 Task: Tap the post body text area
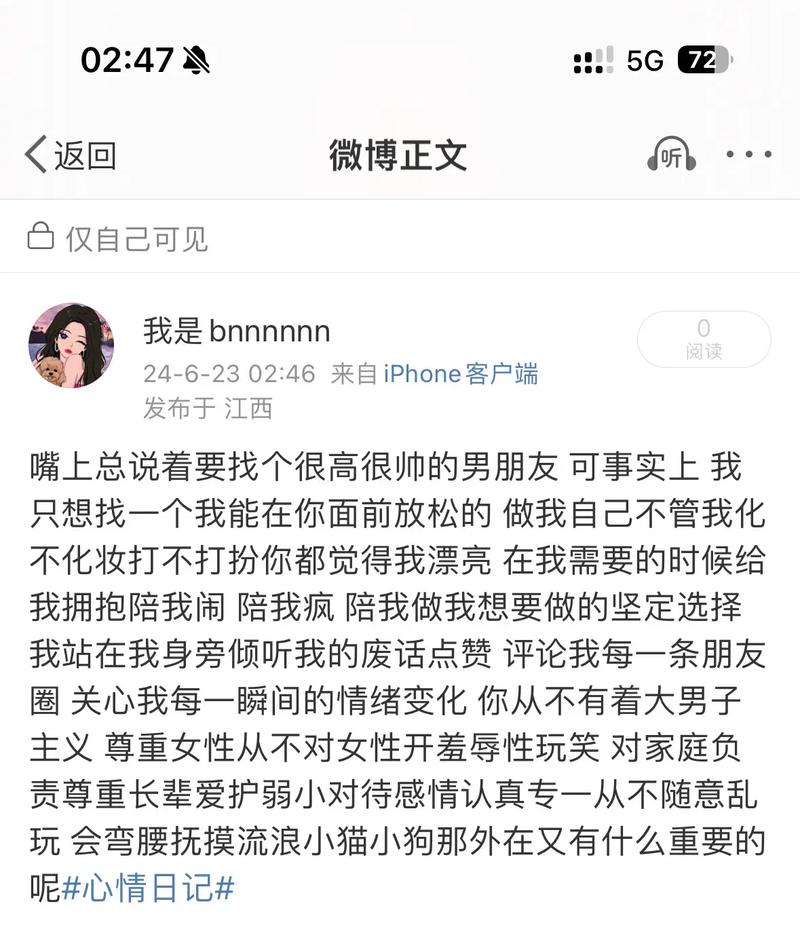click(400, 660)
